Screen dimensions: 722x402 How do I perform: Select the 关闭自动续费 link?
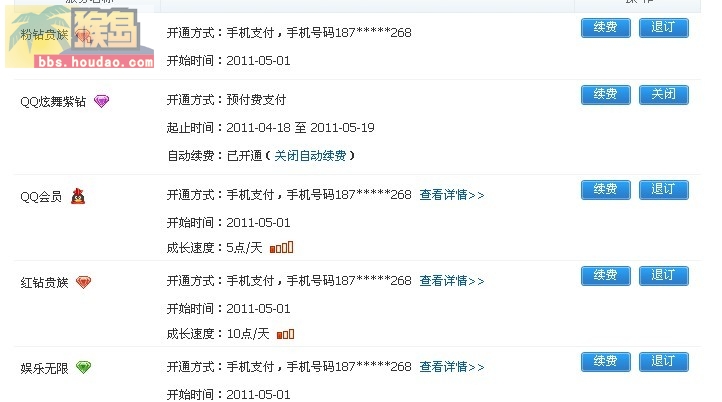[311, 156]
